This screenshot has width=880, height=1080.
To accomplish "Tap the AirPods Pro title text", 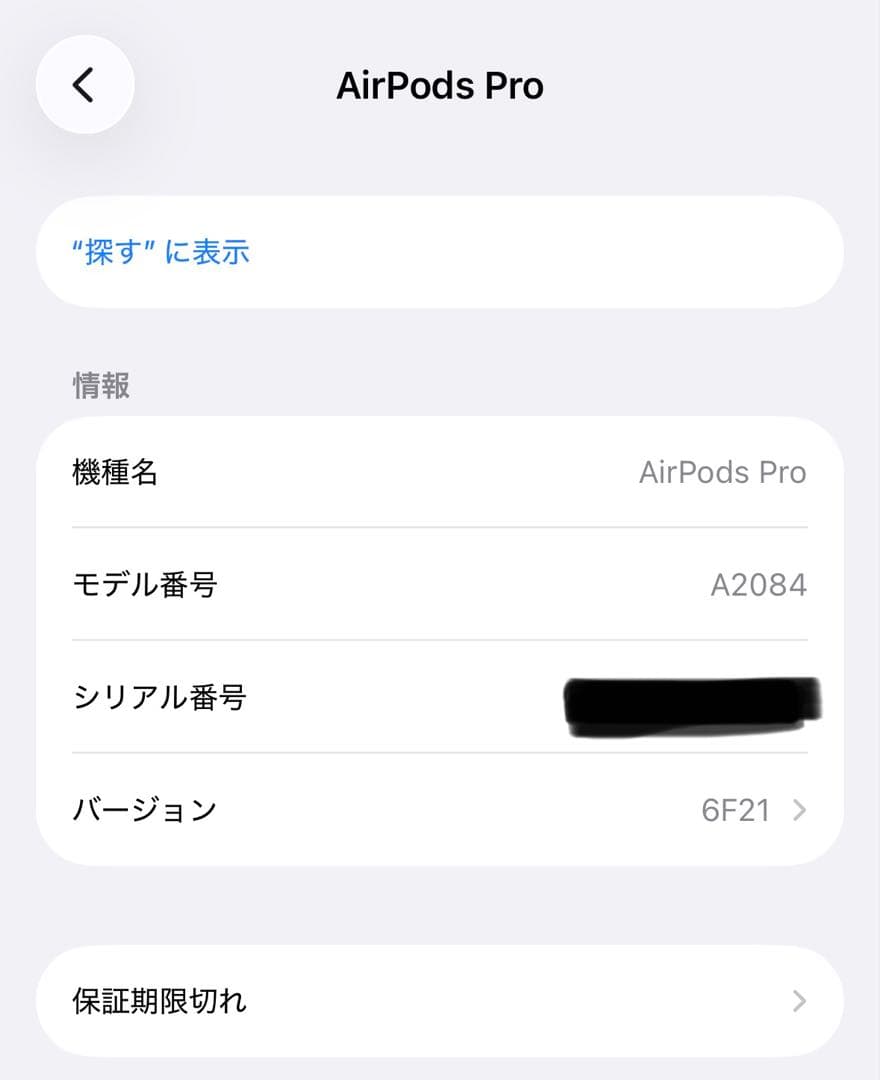I will click(x=440, y=85).
